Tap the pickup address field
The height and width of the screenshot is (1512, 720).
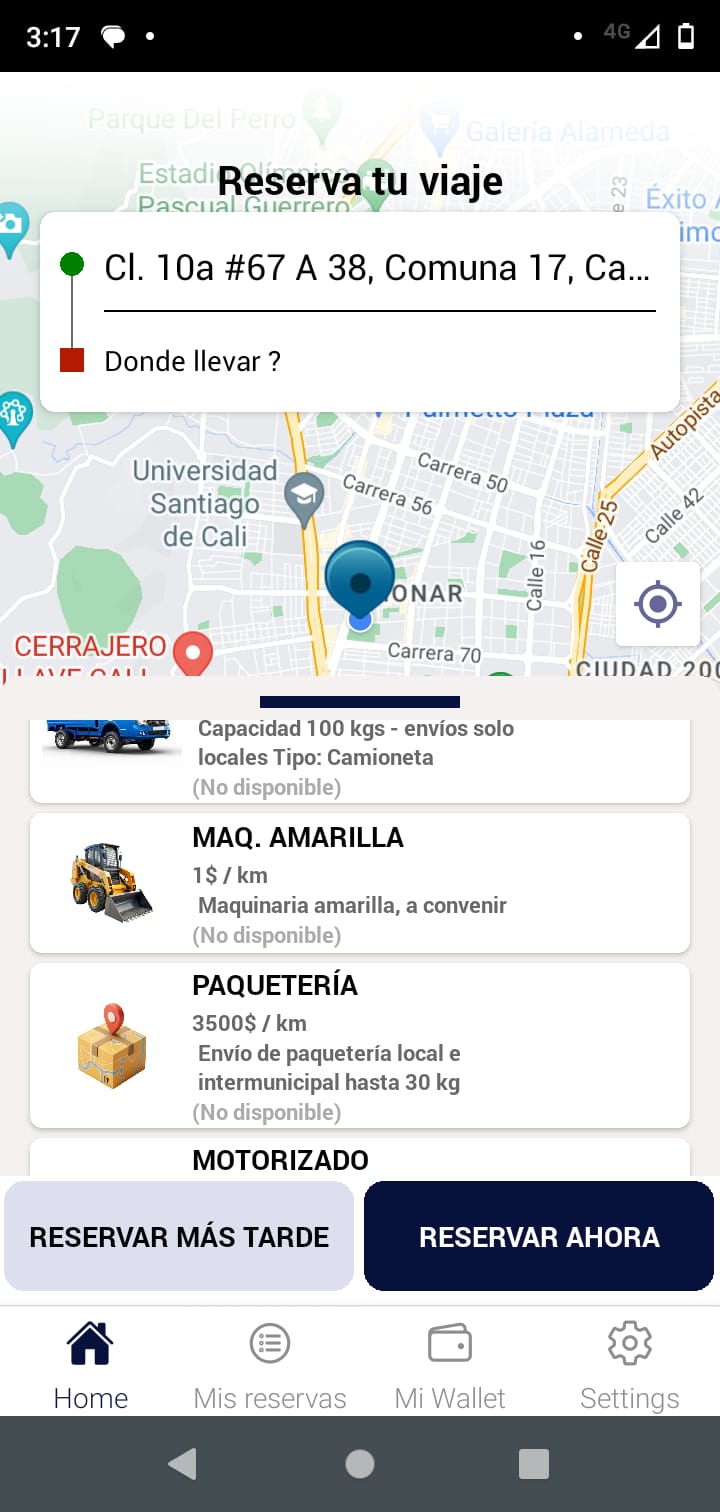click(377, 268)
